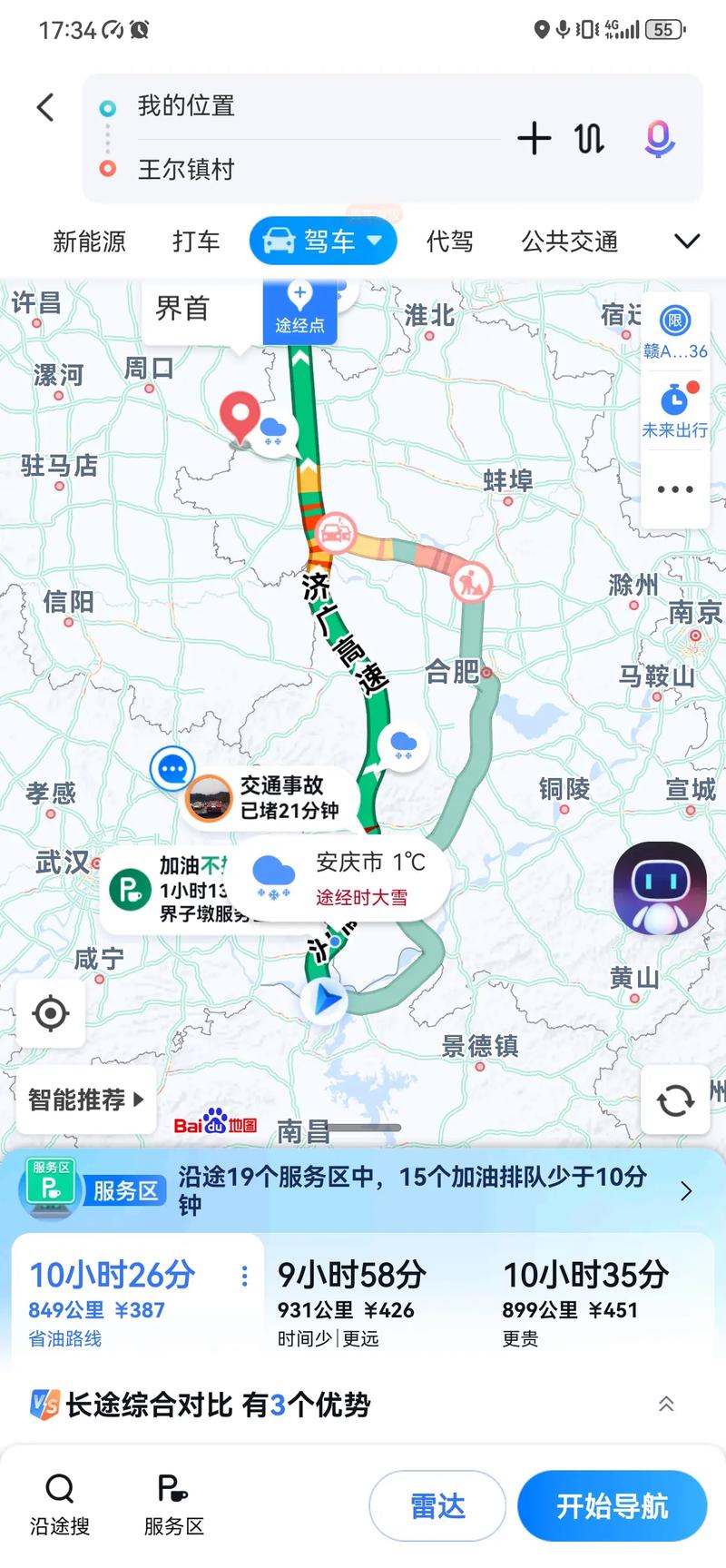Screen dimensions: 726x1568
Task: Expand more travel modes with the chevron
Action: (687, 242)
